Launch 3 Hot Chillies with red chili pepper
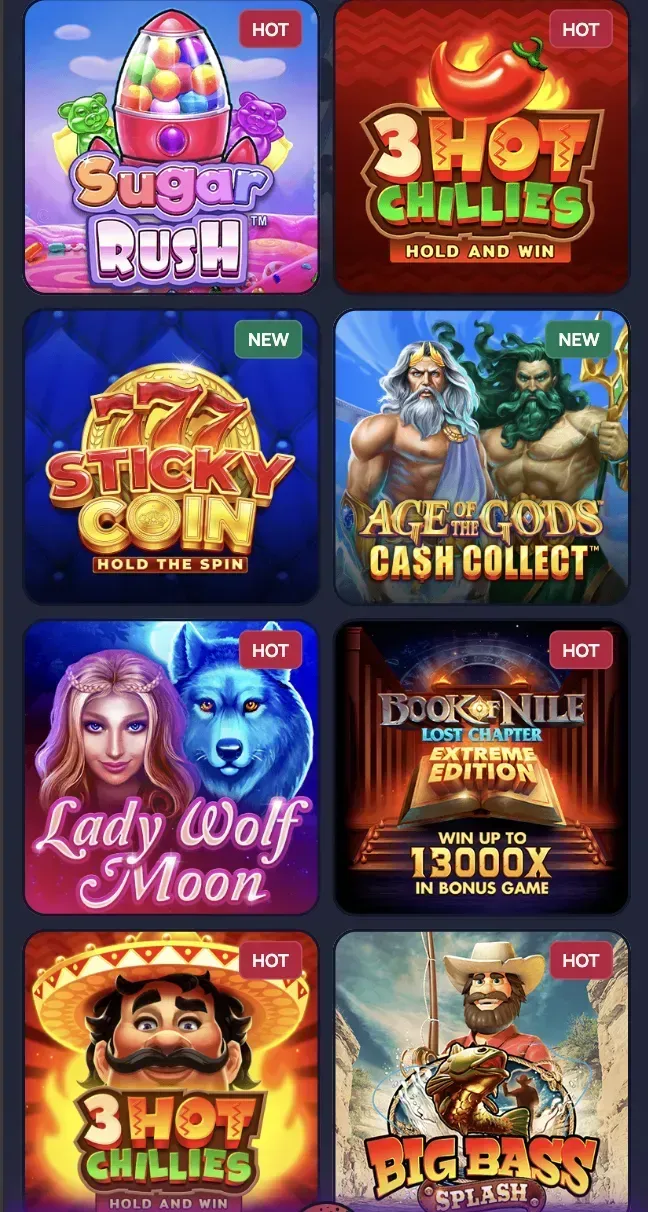The width and height of the screenshot is (648, 1212). [482, 147]
